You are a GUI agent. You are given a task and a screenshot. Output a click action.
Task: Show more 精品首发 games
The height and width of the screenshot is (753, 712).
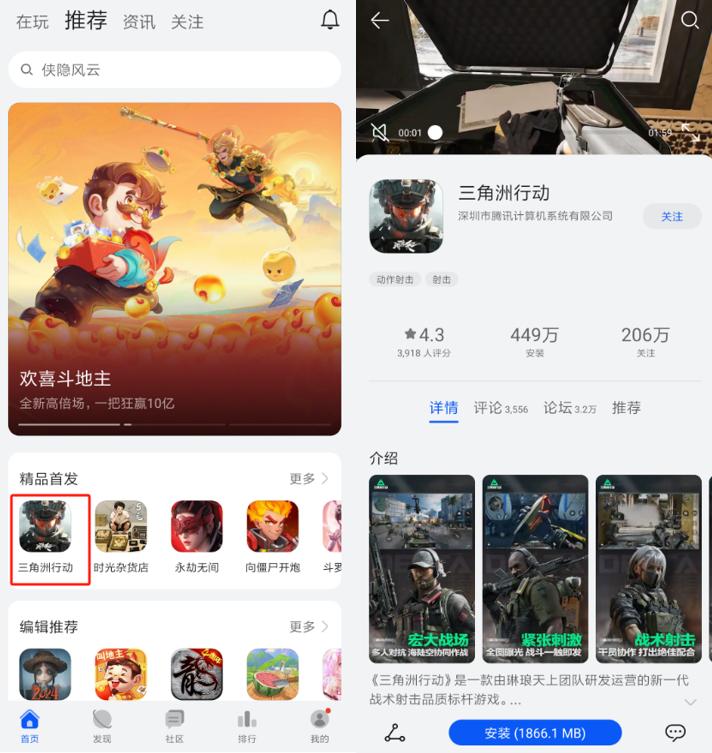pyautogui.click(x=308, y=479)
